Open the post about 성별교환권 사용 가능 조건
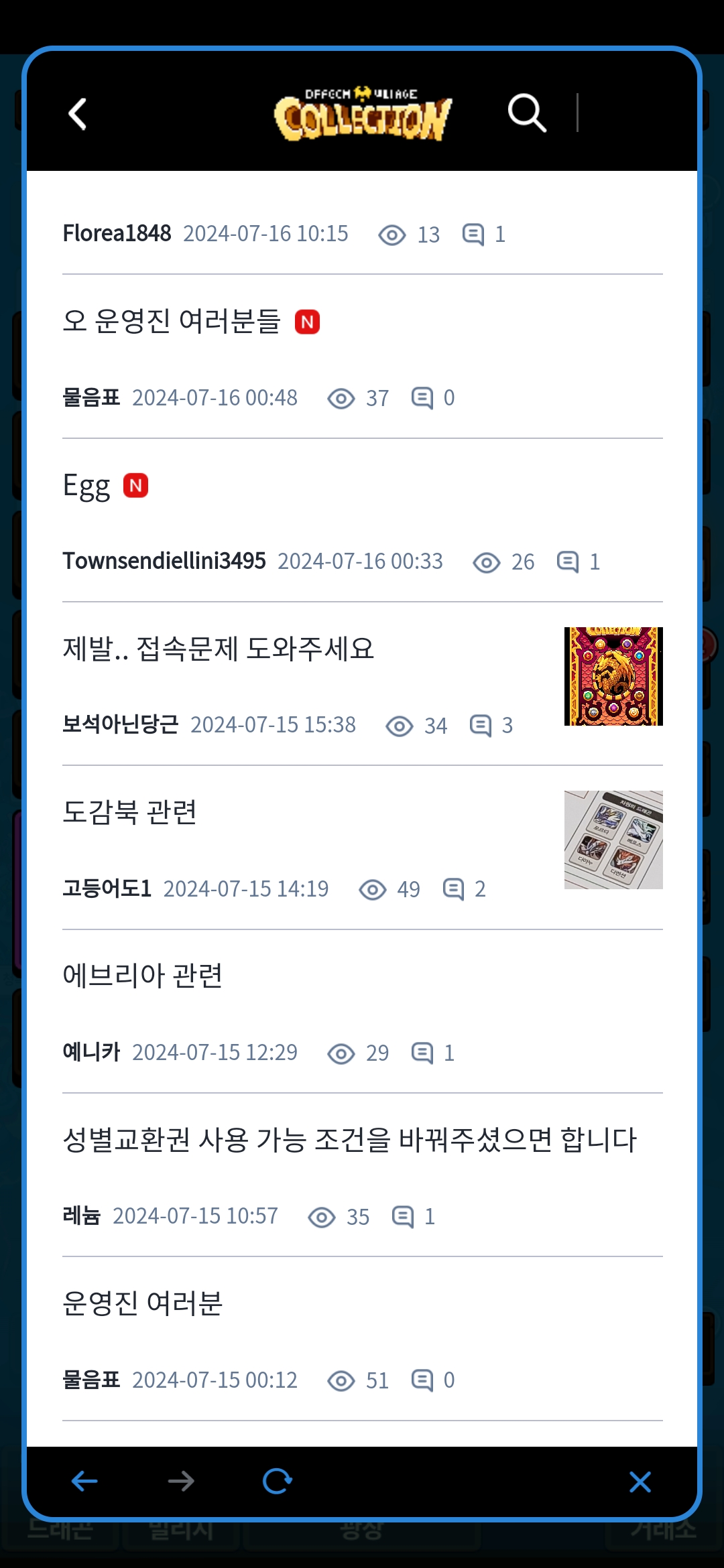724x1568 pixels. click(349, 1139)
